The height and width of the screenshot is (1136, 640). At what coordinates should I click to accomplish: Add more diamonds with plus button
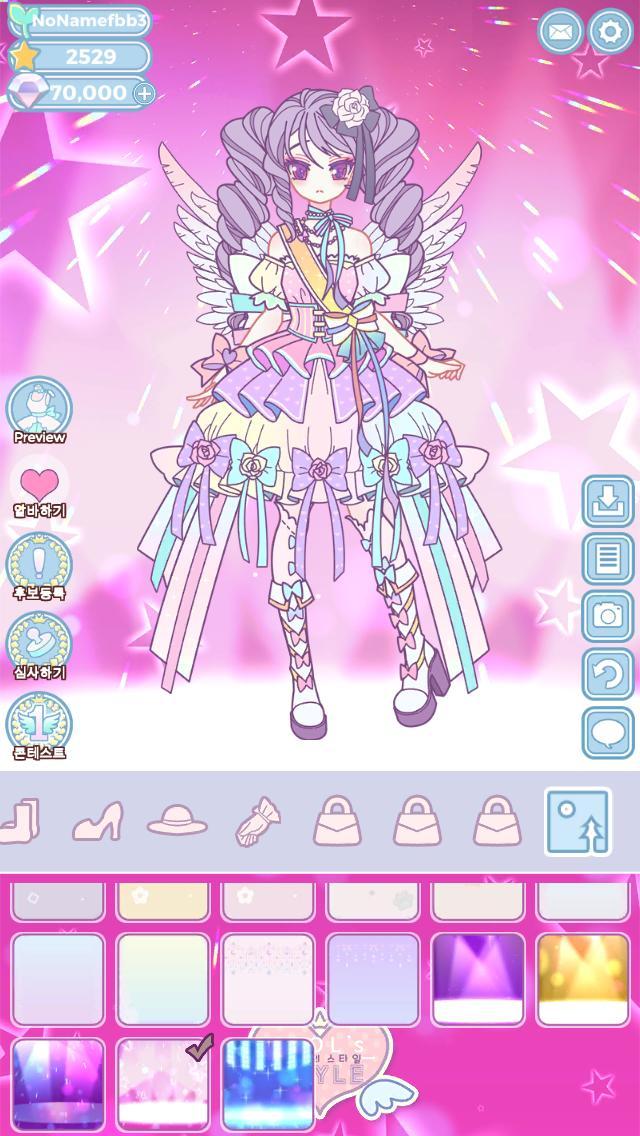click(x=144, y=94)
